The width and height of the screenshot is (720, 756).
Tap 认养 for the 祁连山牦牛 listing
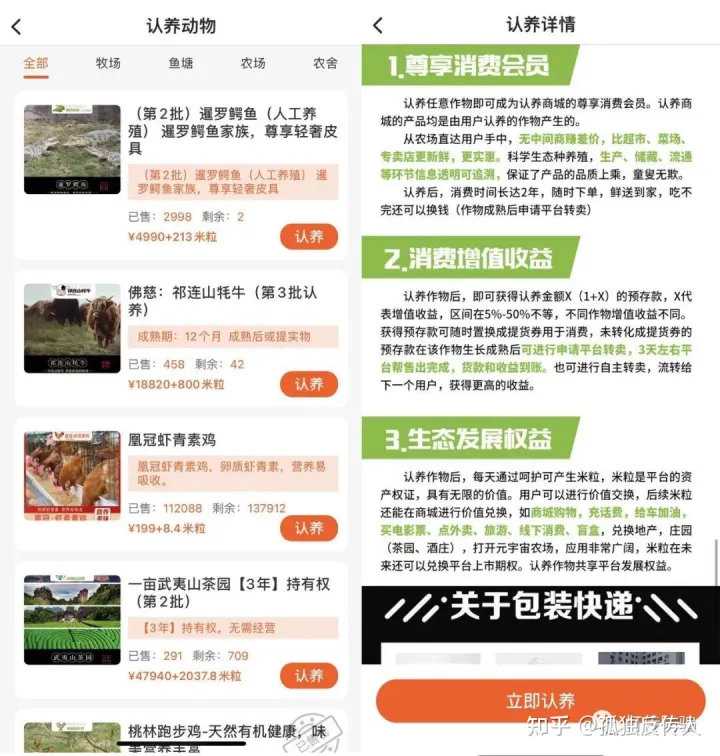click(309, 384)
